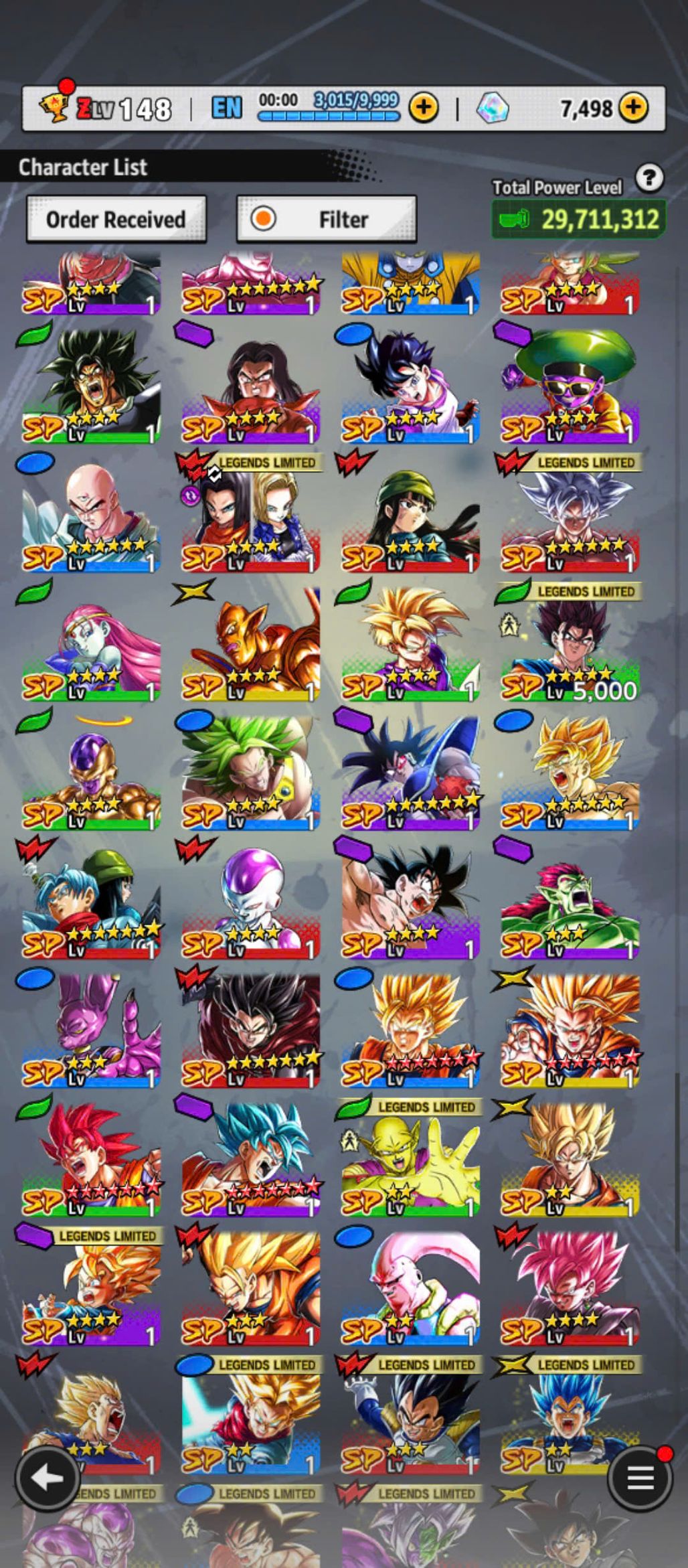Select Vegito card with level 5,000

click(570, 646)
